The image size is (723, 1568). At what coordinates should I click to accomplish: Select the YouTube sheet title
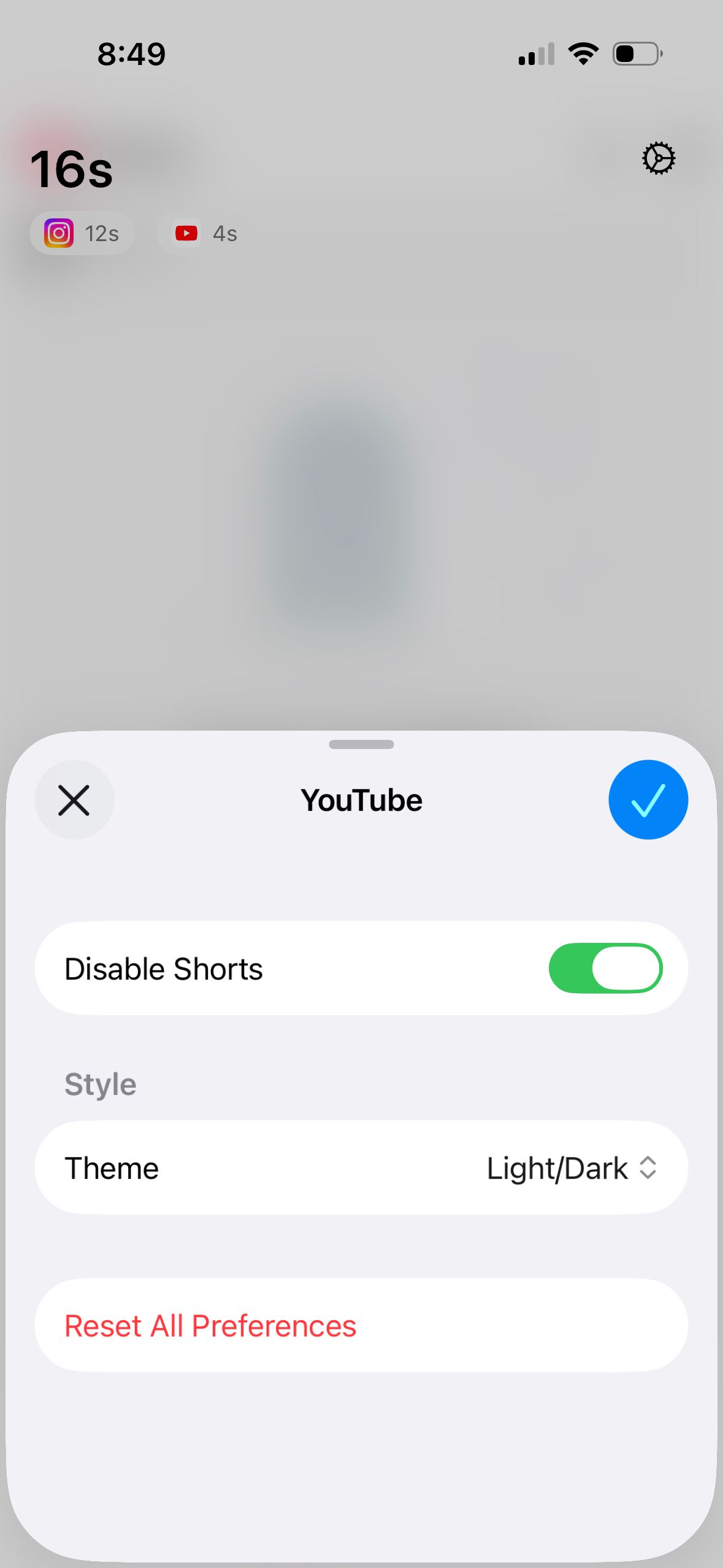tap(361, 799)
